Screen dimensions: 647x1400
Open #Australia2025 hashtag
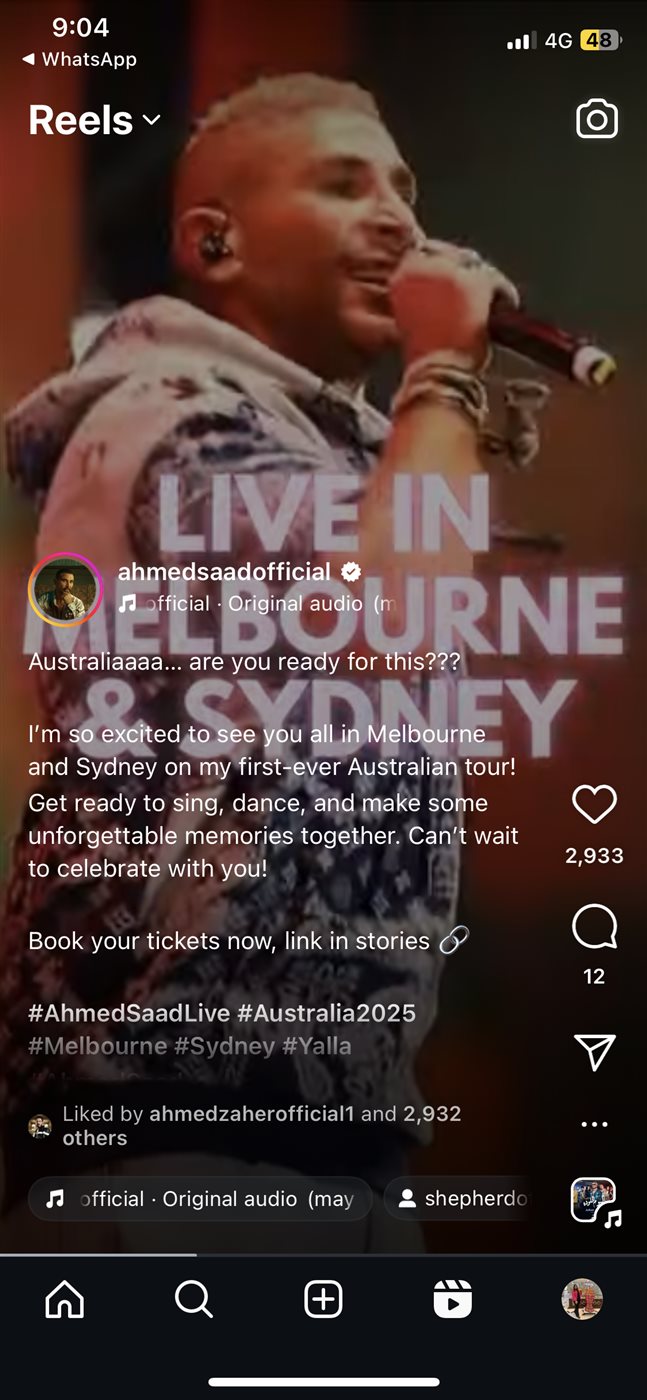326,1013
